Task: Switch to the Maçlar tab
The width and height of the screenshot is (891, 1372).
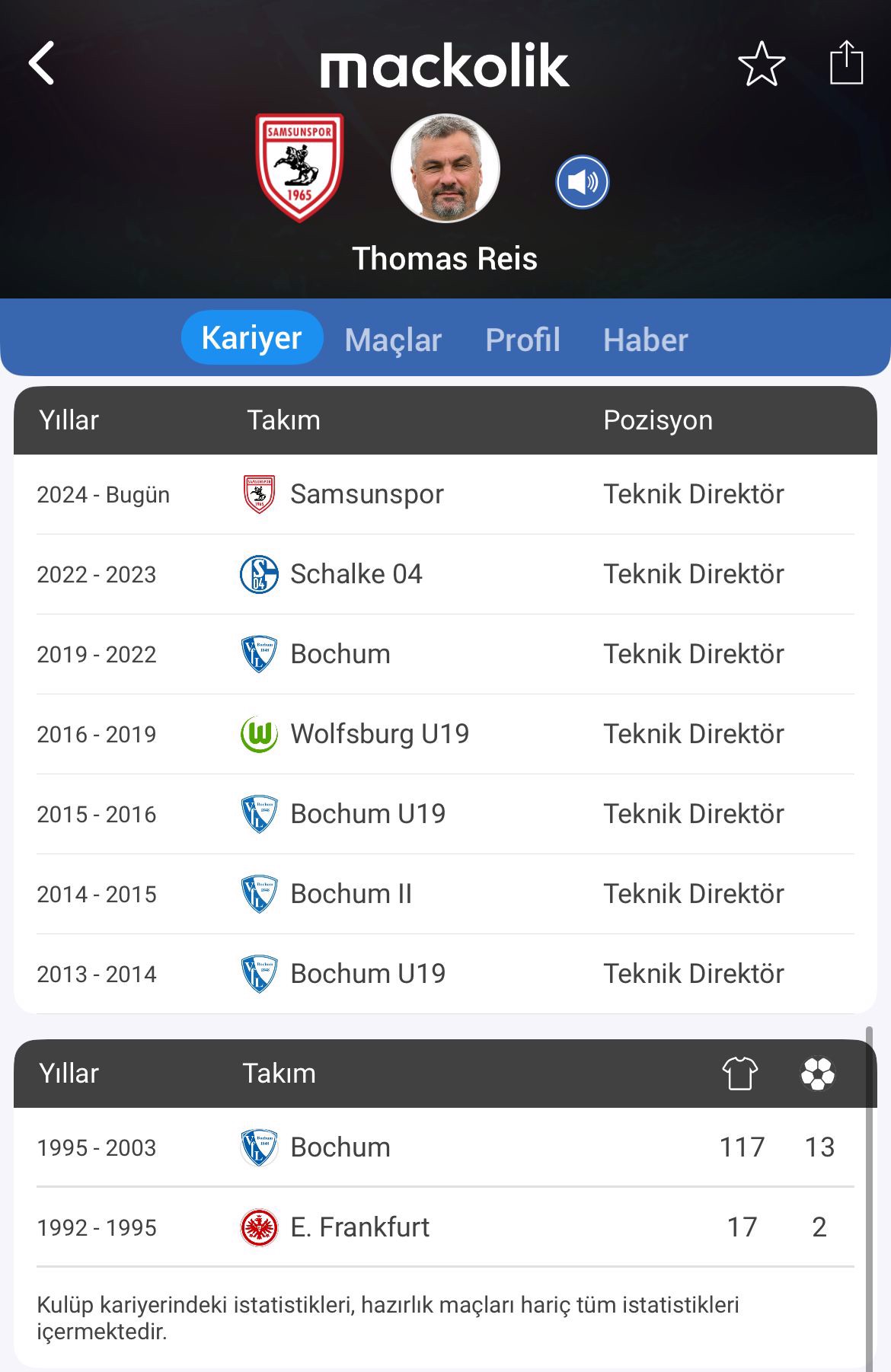Action: pos(393,340)
